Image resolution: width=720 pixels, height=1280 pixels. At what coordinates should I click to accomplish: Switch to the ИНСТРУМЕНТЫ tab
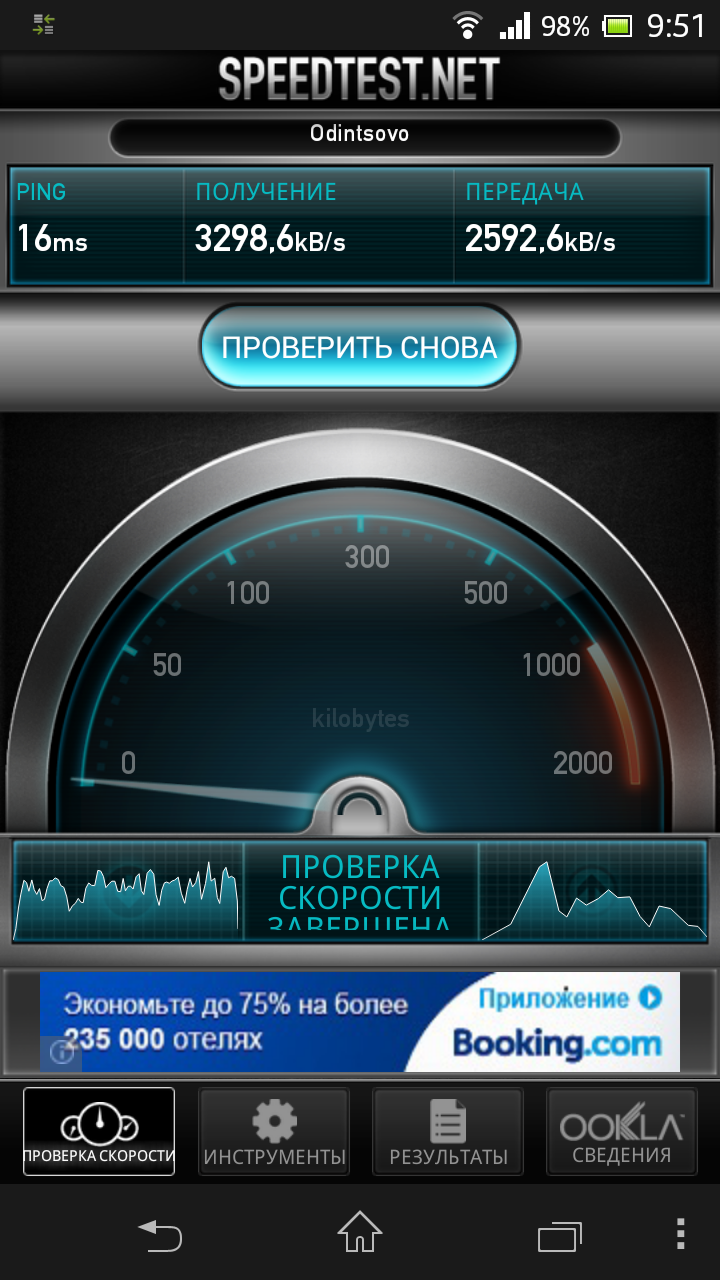coord(274,1132)
